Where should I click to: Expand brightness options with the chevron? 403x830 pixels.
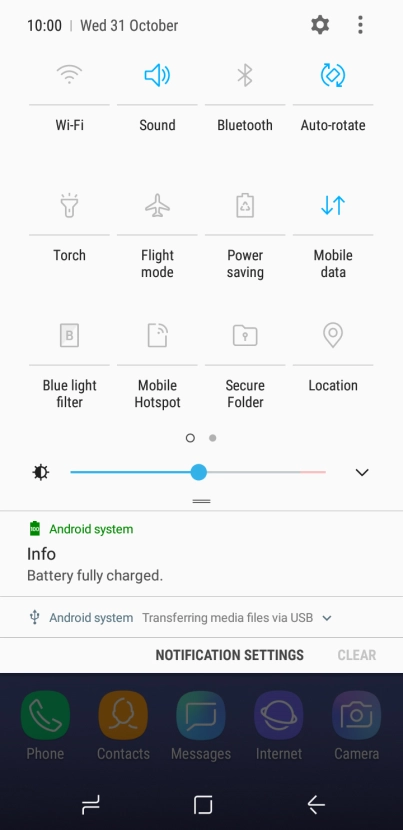pos(362,472)
